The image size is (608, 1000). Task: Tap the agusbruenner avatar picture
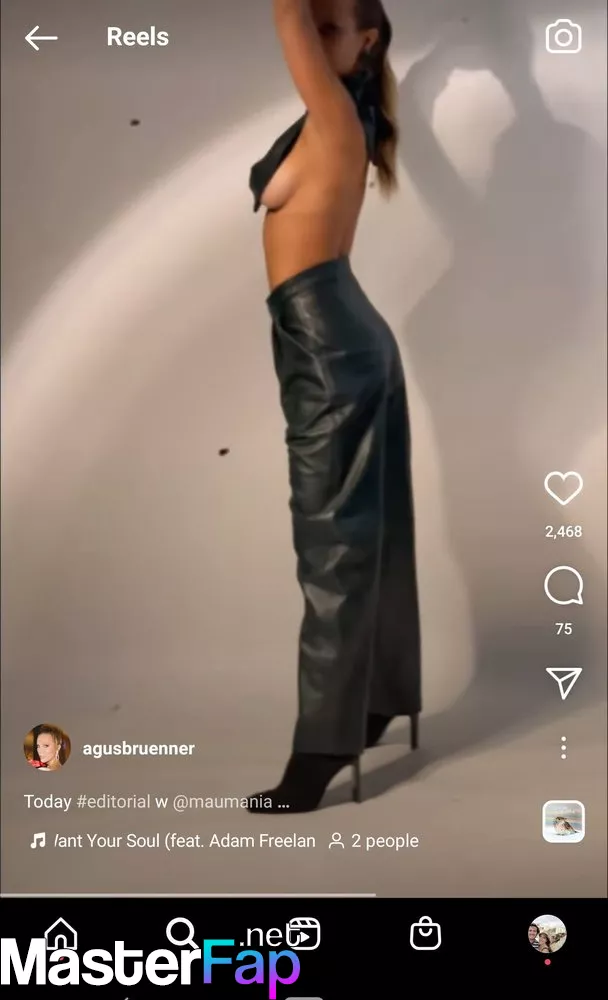coord(47,747)
